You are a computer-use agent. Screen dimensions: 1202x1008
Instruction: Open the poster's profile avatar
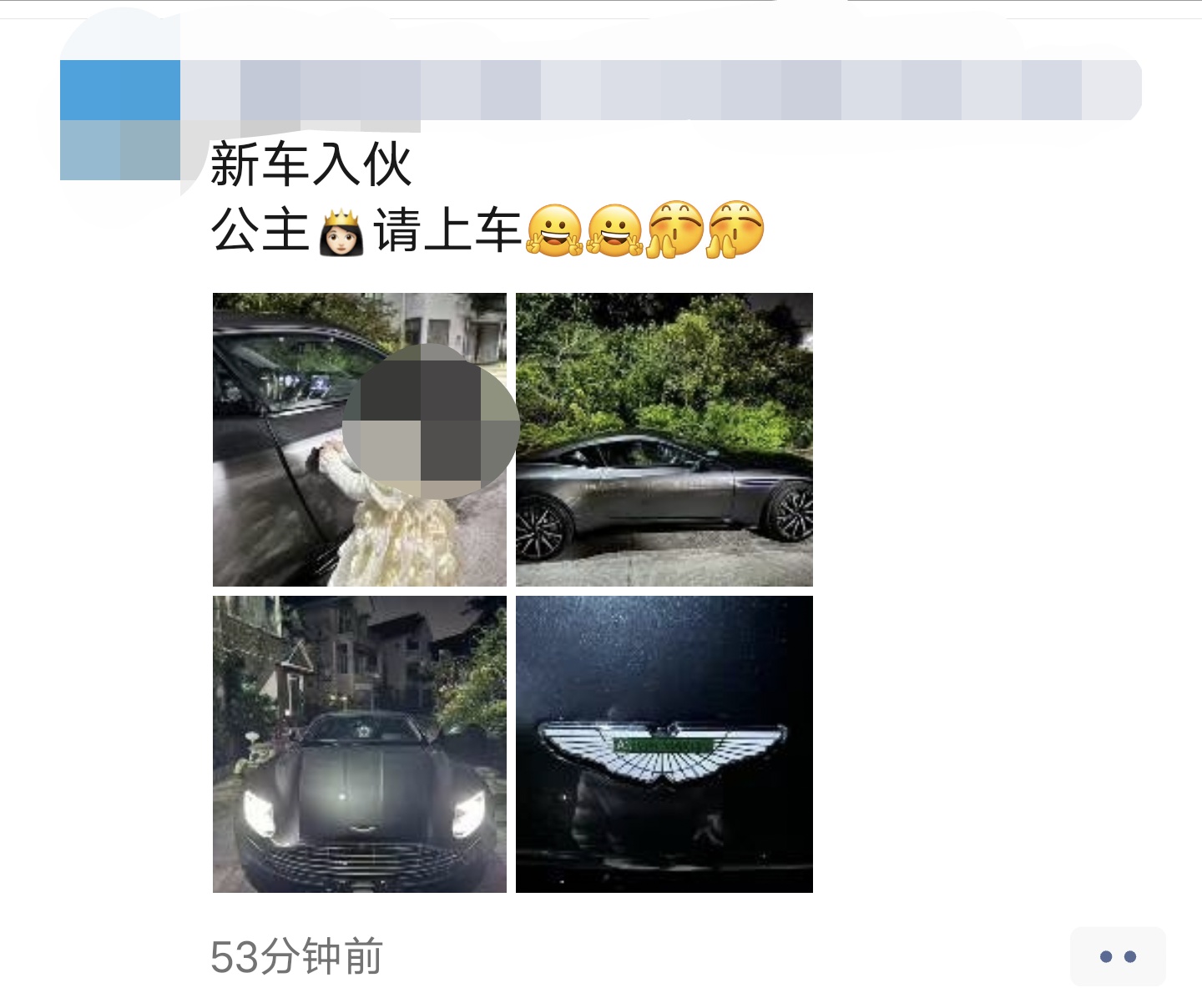[x=120, y=120]
